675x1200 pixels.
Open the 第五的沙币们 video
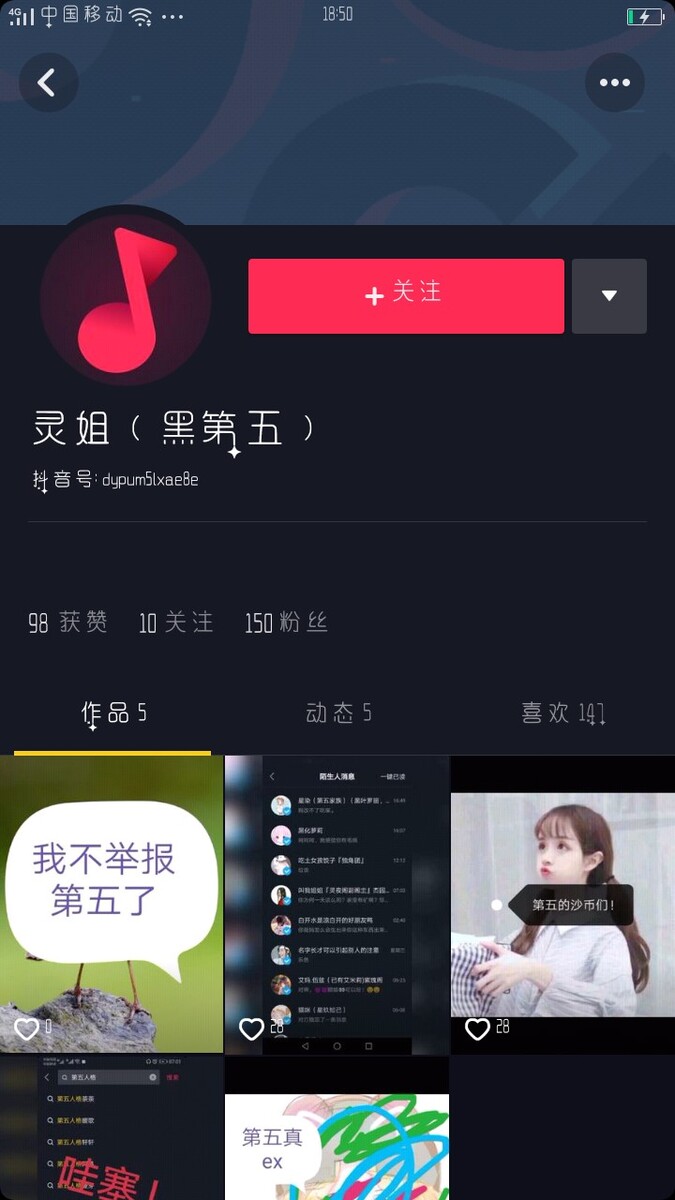563,904
